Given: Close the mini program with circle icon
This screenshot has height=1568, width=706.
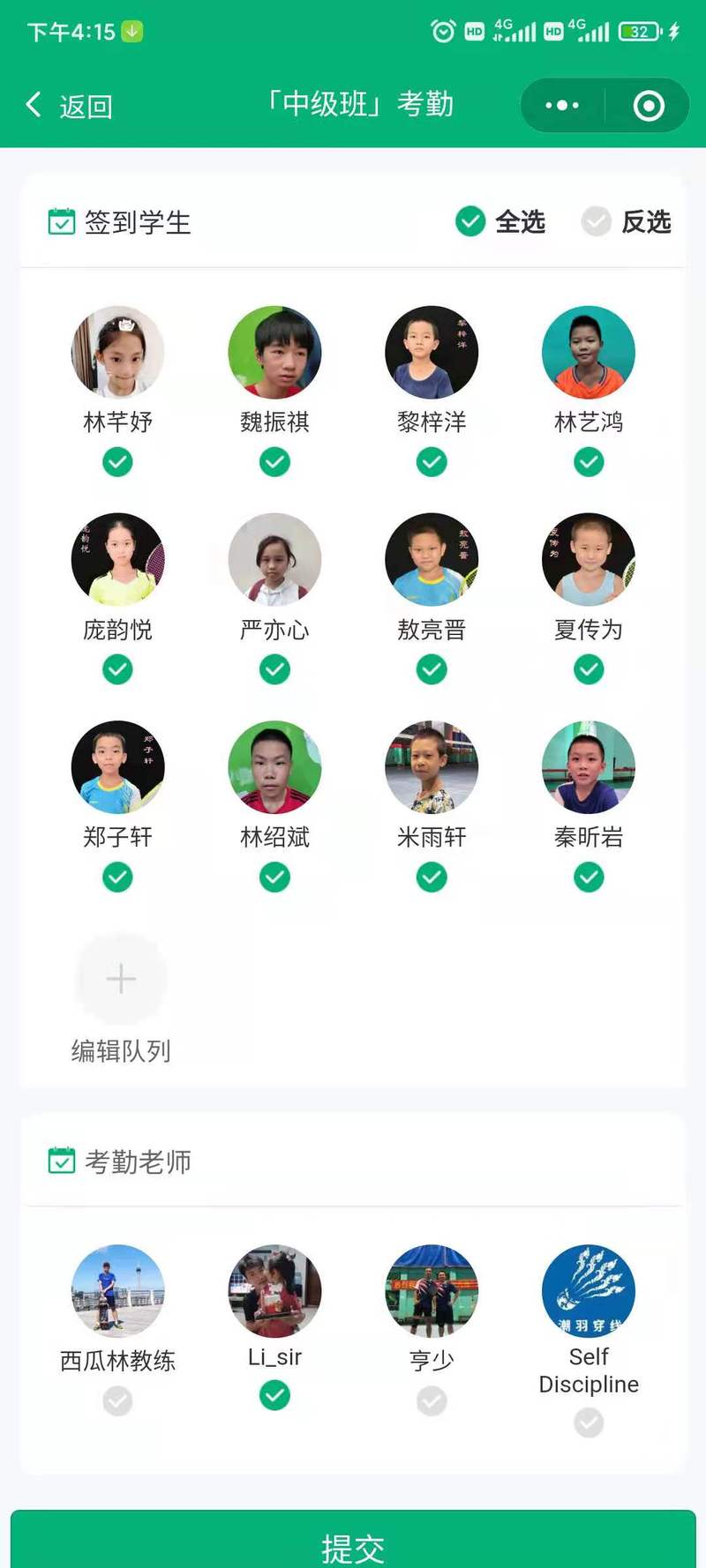Looking at the screenshot, I should point(649,106).
